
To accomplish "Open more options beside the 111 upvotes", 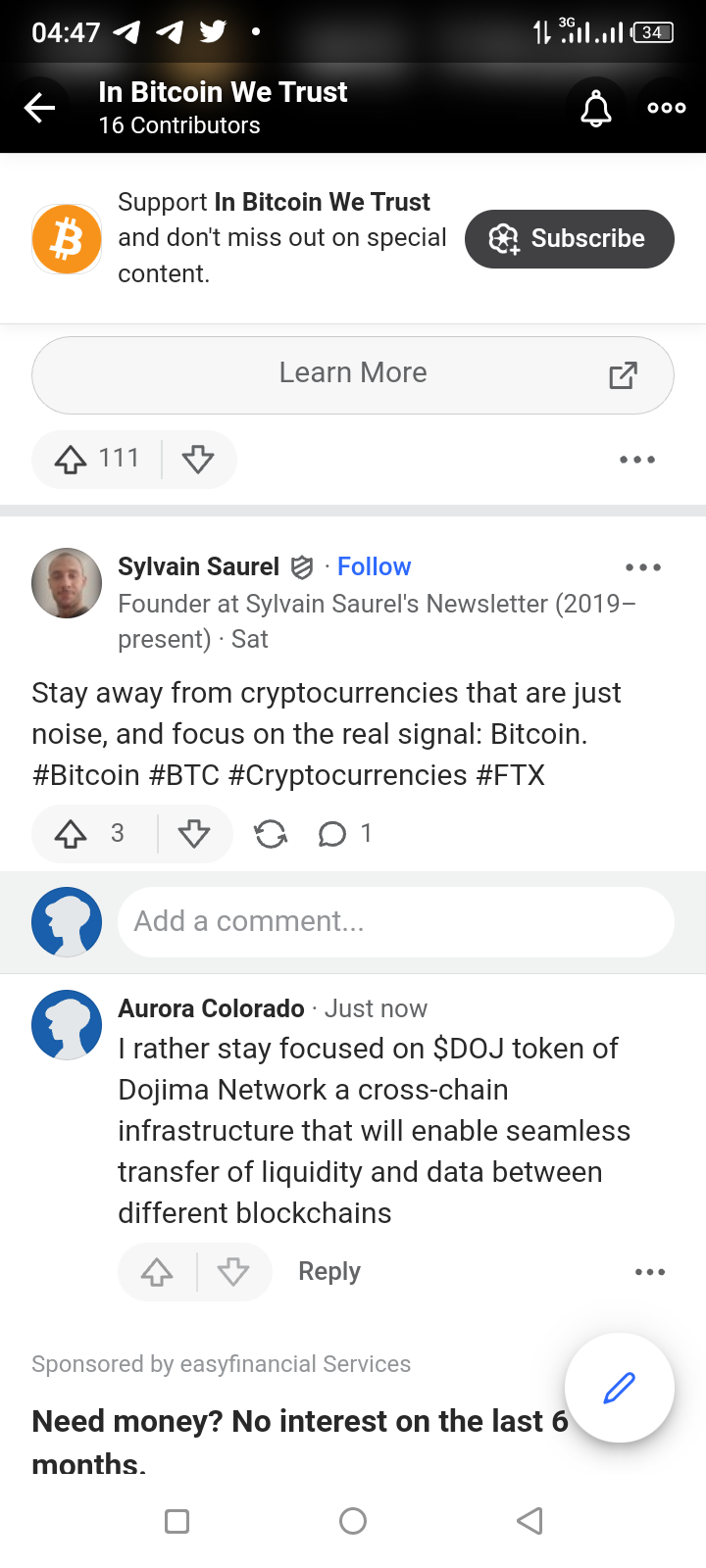I will (637, 459).
